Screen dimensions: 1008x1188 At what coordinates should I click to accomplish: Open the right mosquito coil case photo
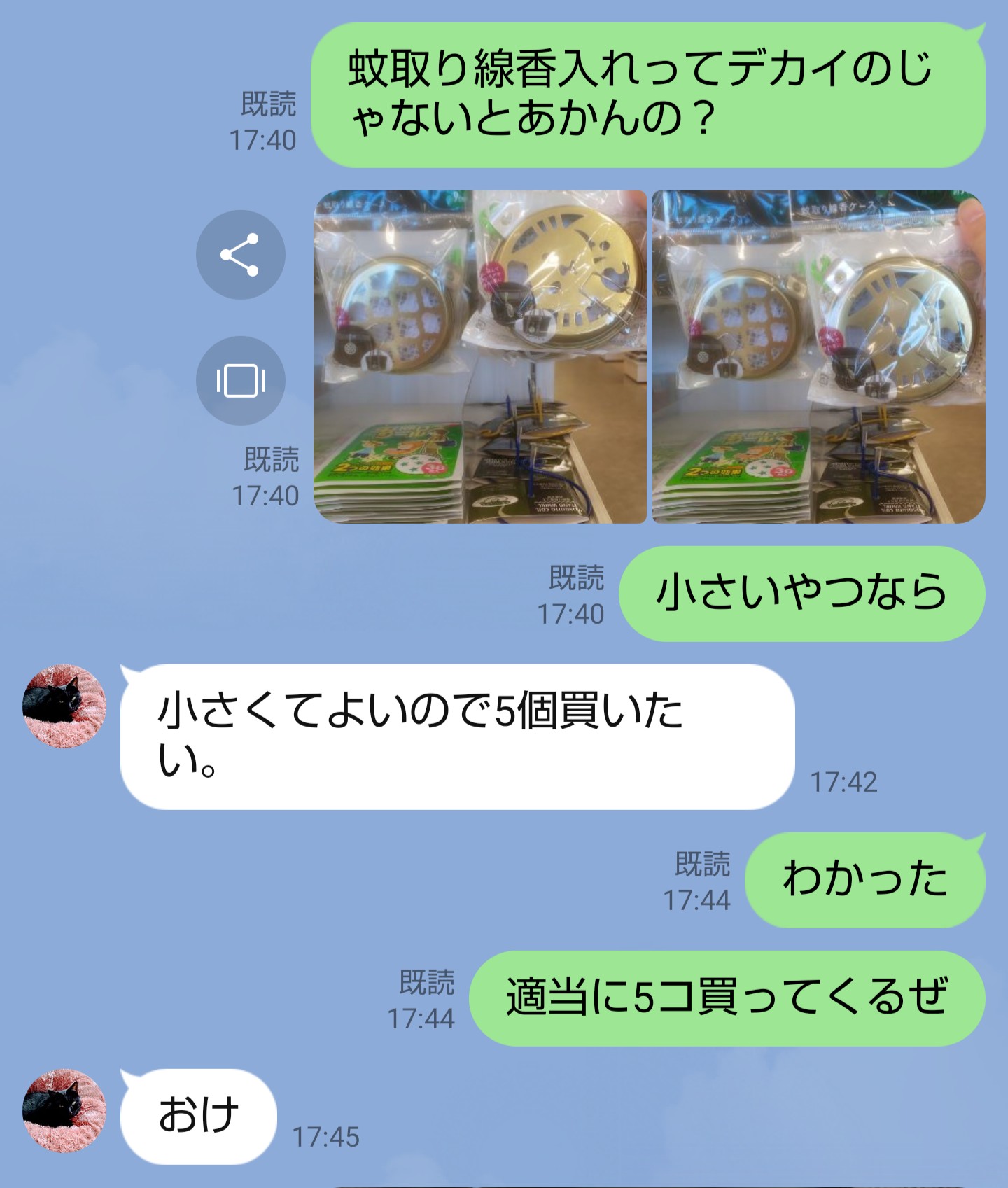click(818, 357)
